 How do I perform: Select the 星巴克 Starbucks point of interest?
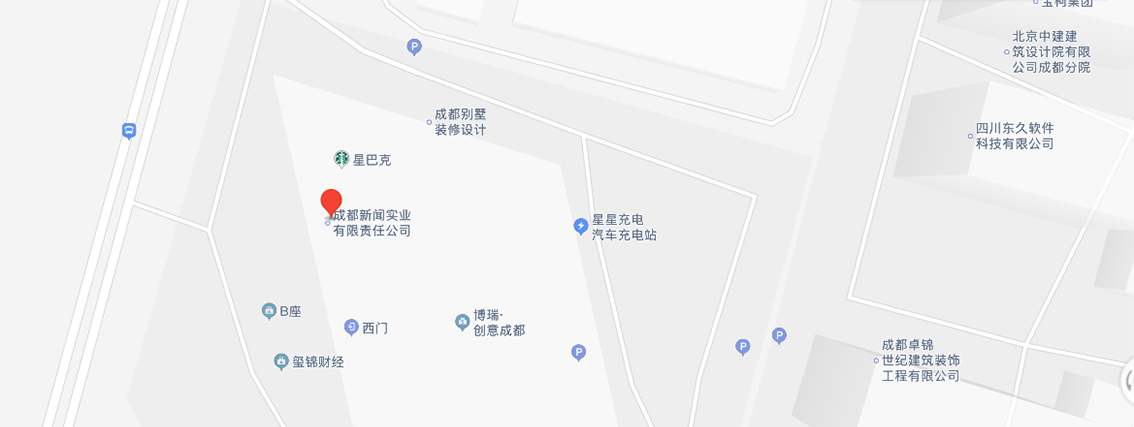[341, 159]
